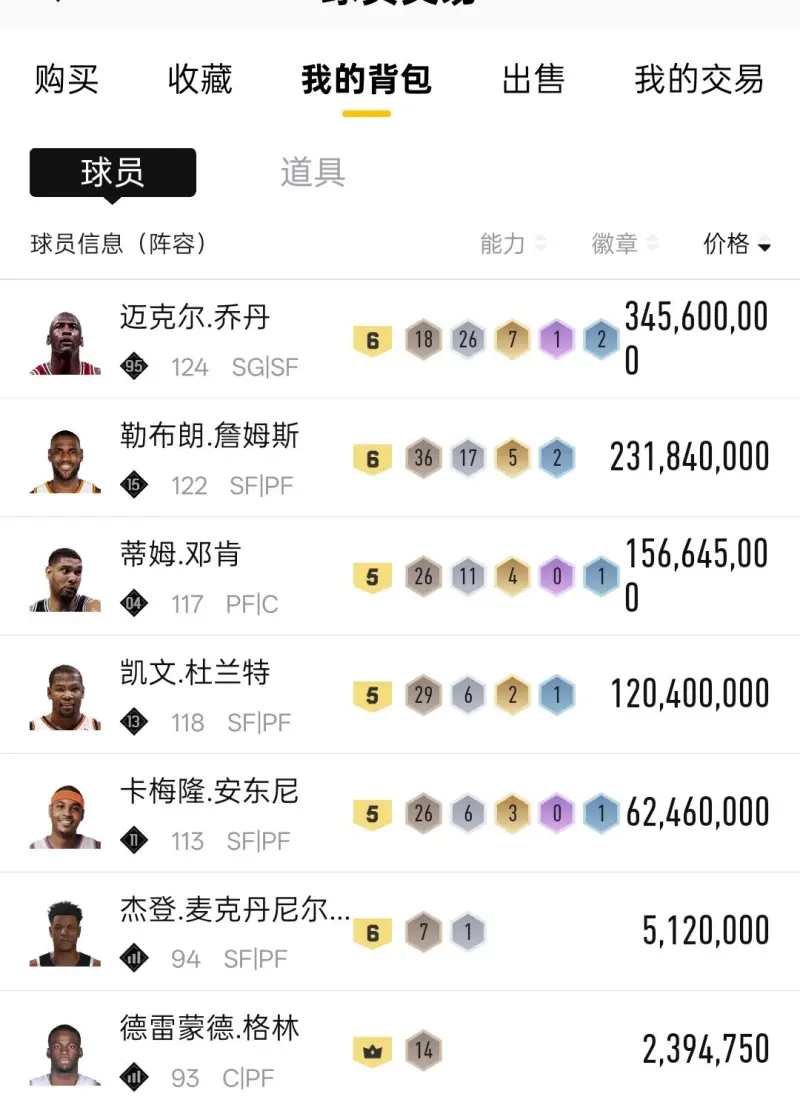Switch to the 道具 segment

(x=313, y=172)
